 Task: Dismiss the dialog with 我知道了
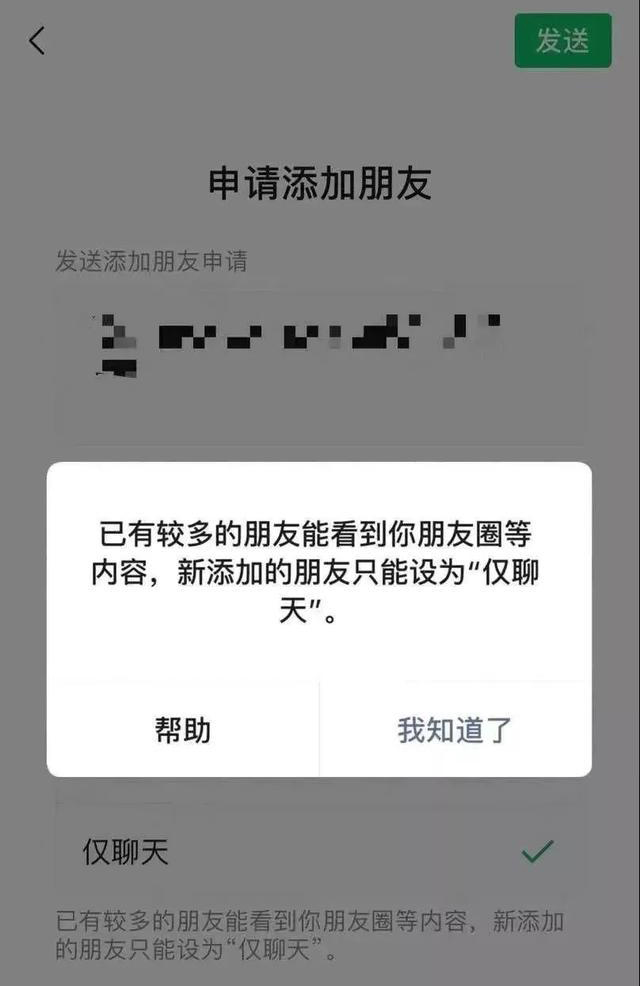coord(455,730)
